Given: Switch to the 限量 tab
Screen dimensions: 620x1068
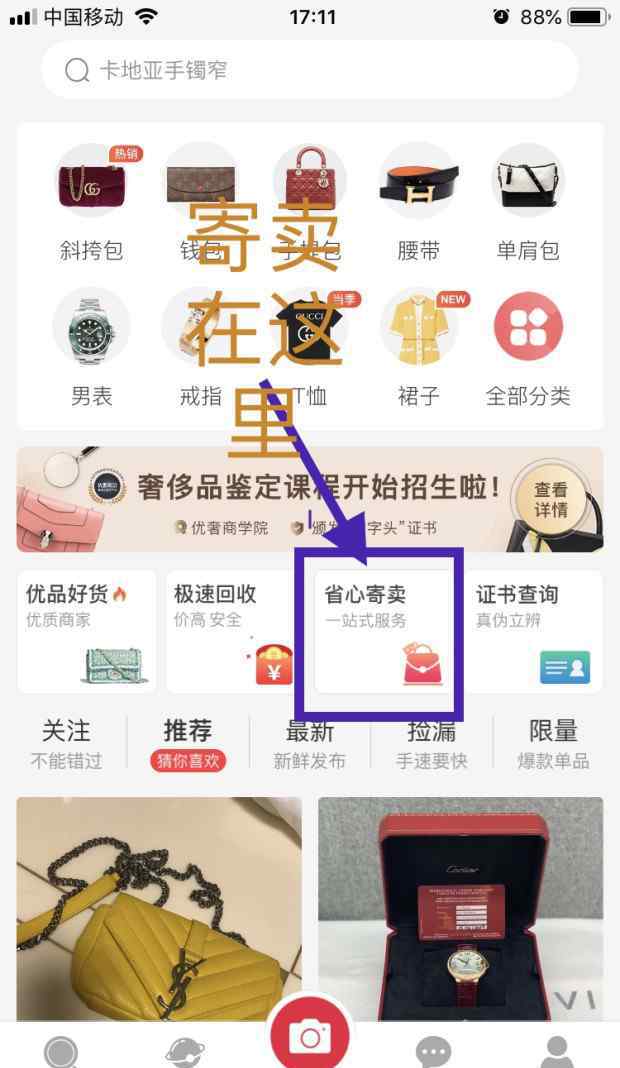Looking at the screenshot, I should pos(553,744).
